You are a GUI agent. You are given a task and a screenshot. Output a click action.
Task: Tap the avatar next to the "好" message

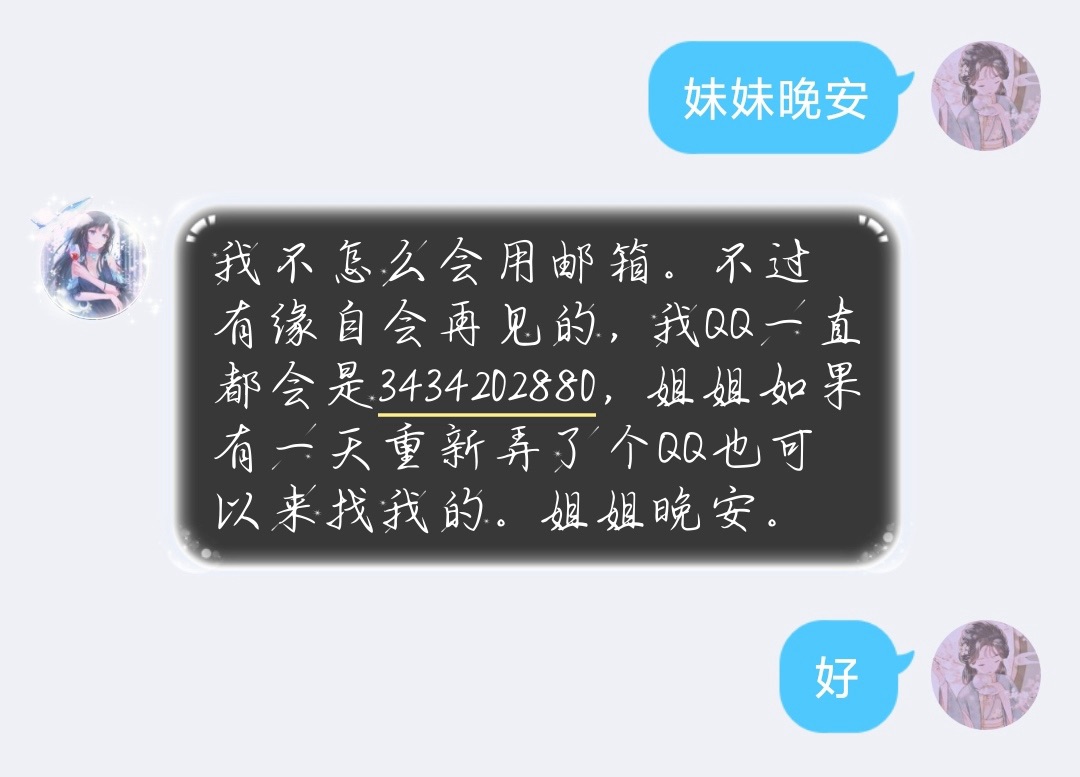click(985, 675)
